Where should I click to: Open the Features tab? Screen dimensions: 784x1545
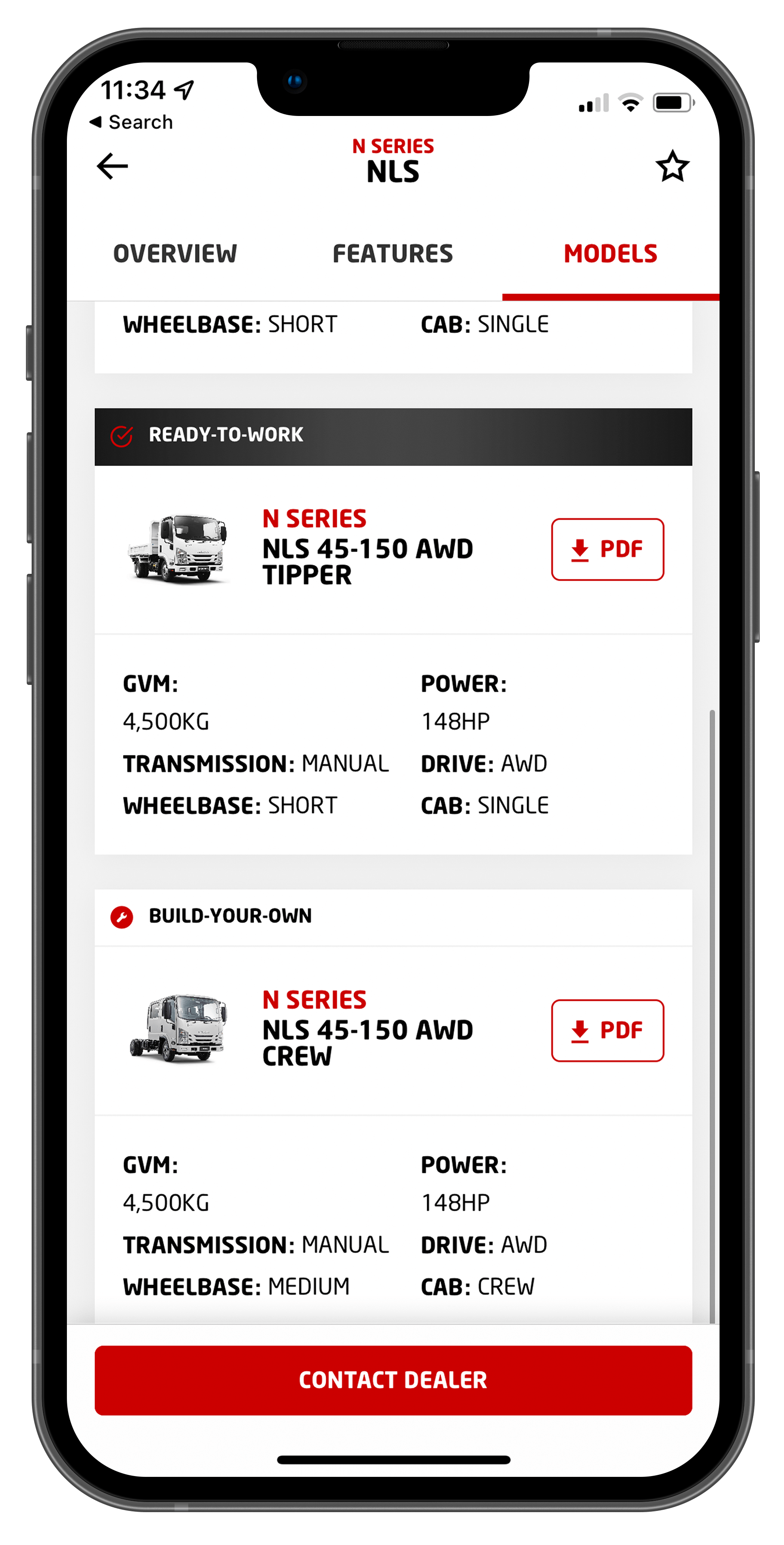click(392, 254)
